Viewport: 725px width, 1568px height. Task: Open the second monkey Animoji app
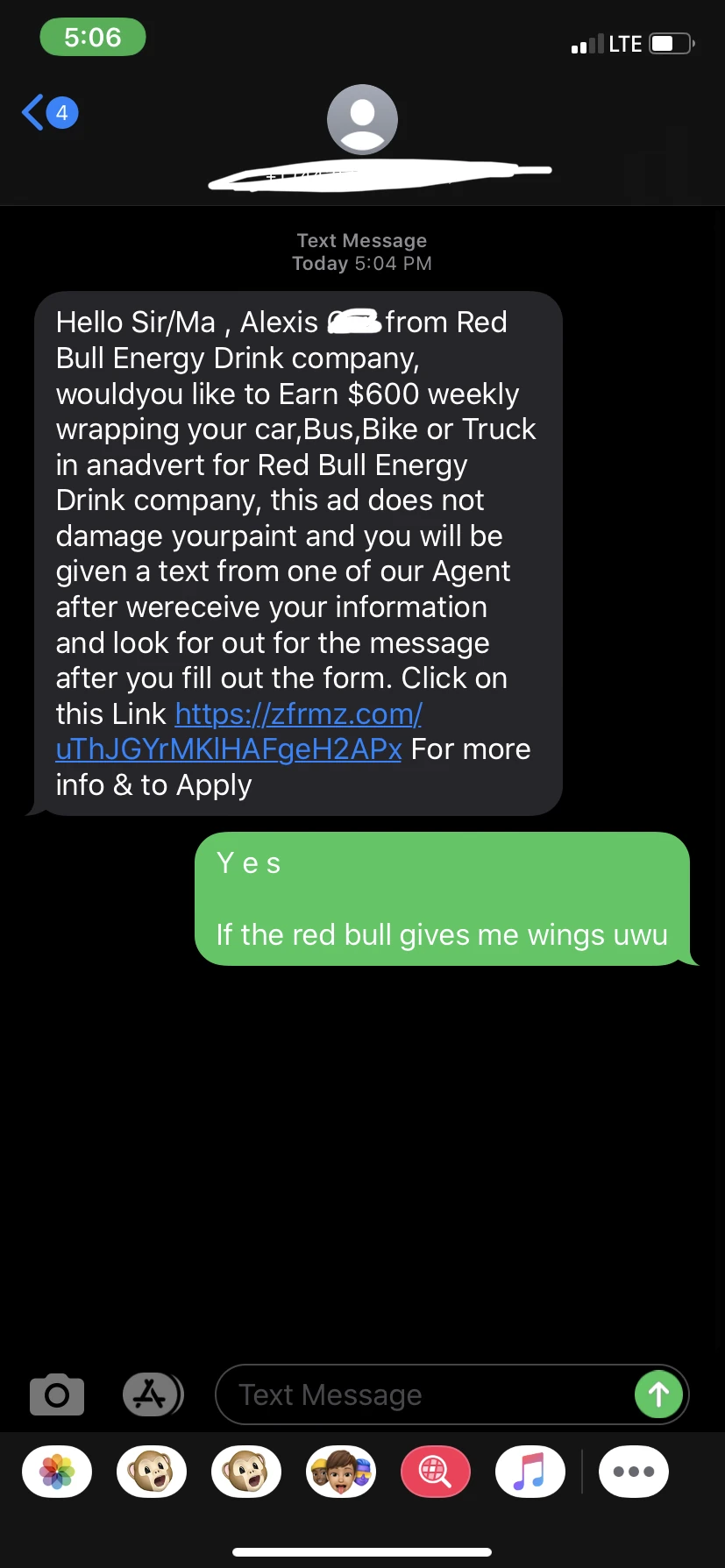tap(246, 1472)
